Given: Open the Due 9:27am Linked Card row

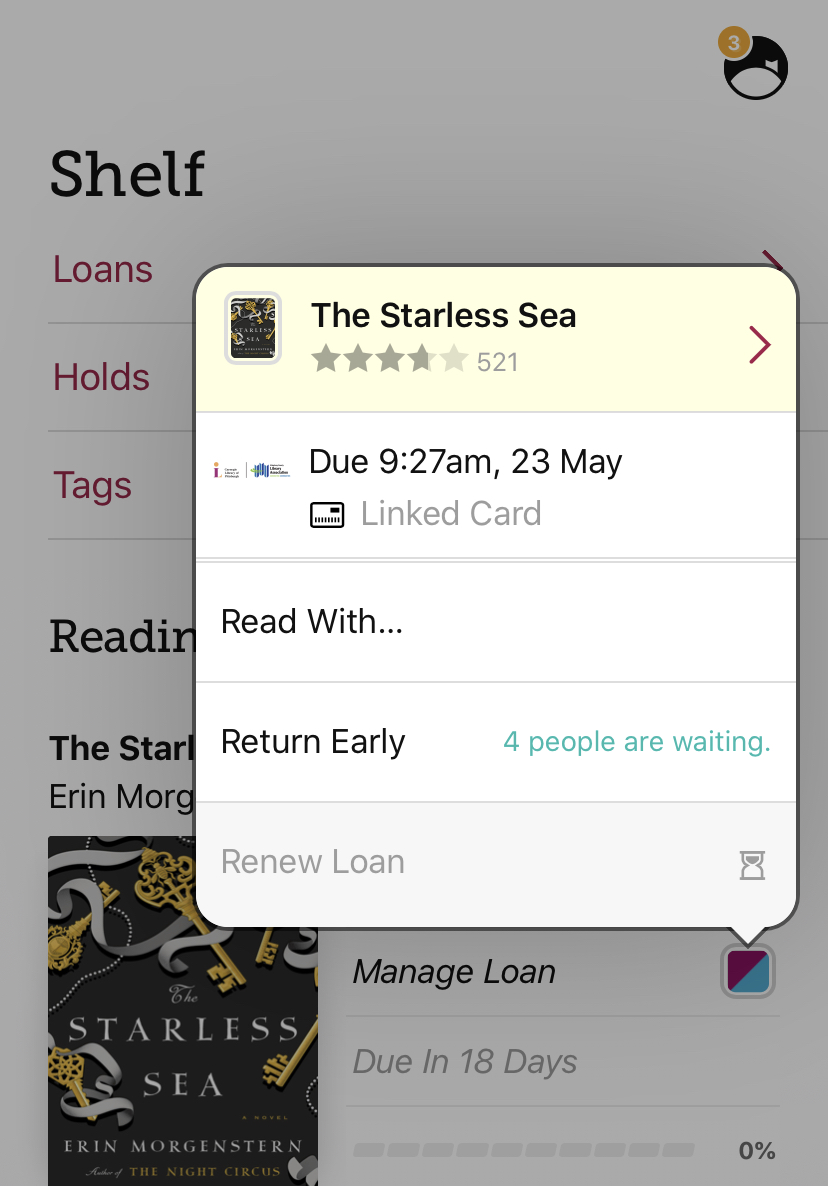Looking at the screenshot, I should (496, 486).
